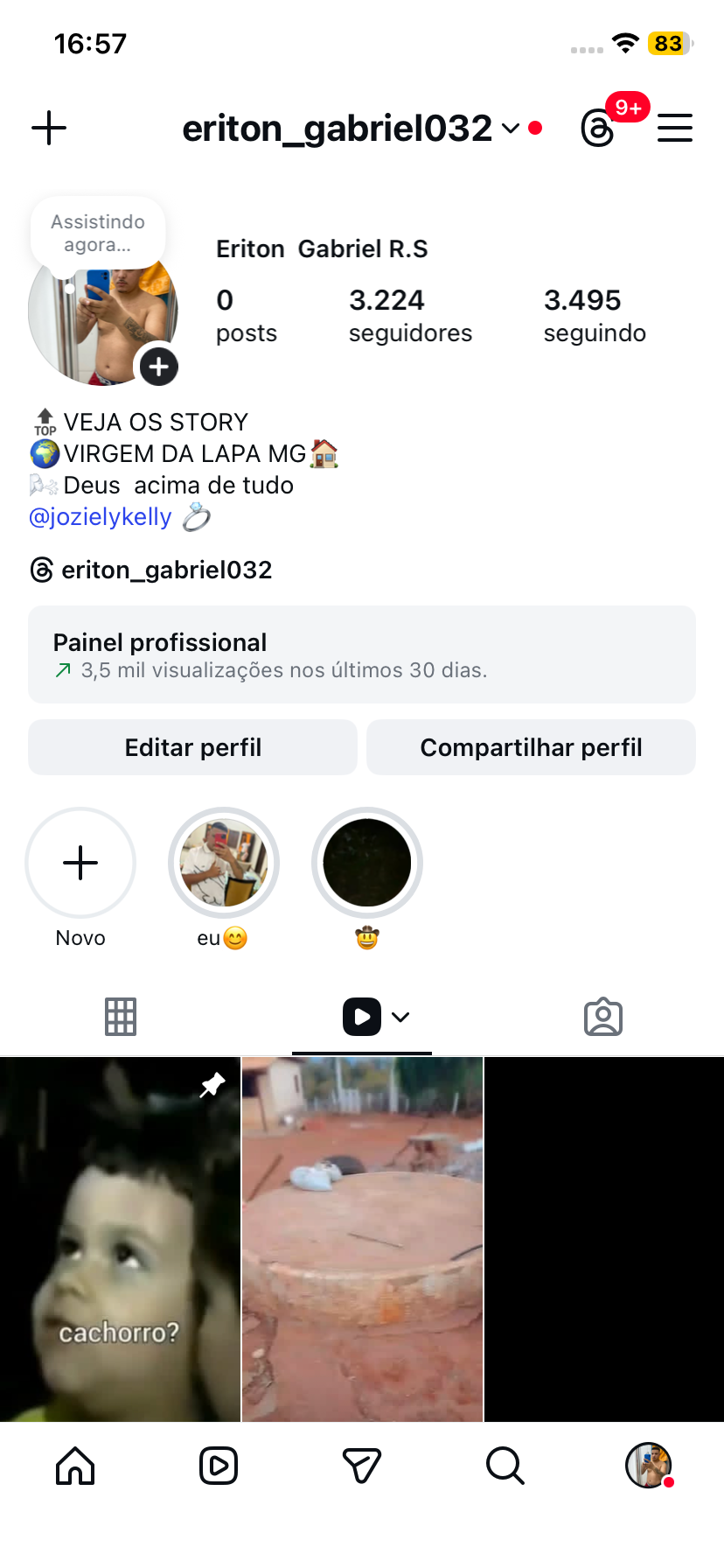724x1568 pixels.
Task: Open the Search tab in bottom bar
Action: [505, 1466]
